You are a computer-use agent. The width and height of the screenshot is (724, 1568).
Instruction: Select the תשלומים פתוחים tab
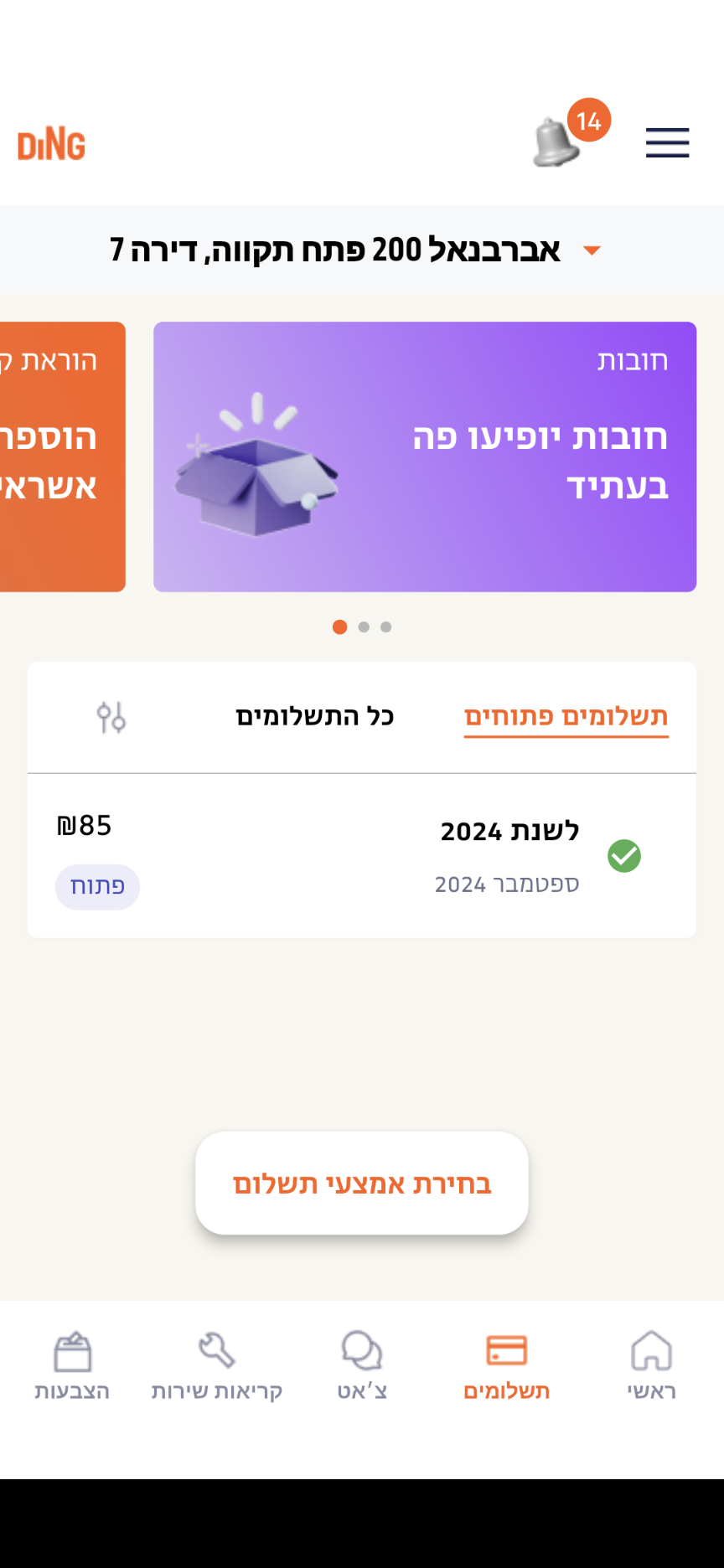(566, 717)
